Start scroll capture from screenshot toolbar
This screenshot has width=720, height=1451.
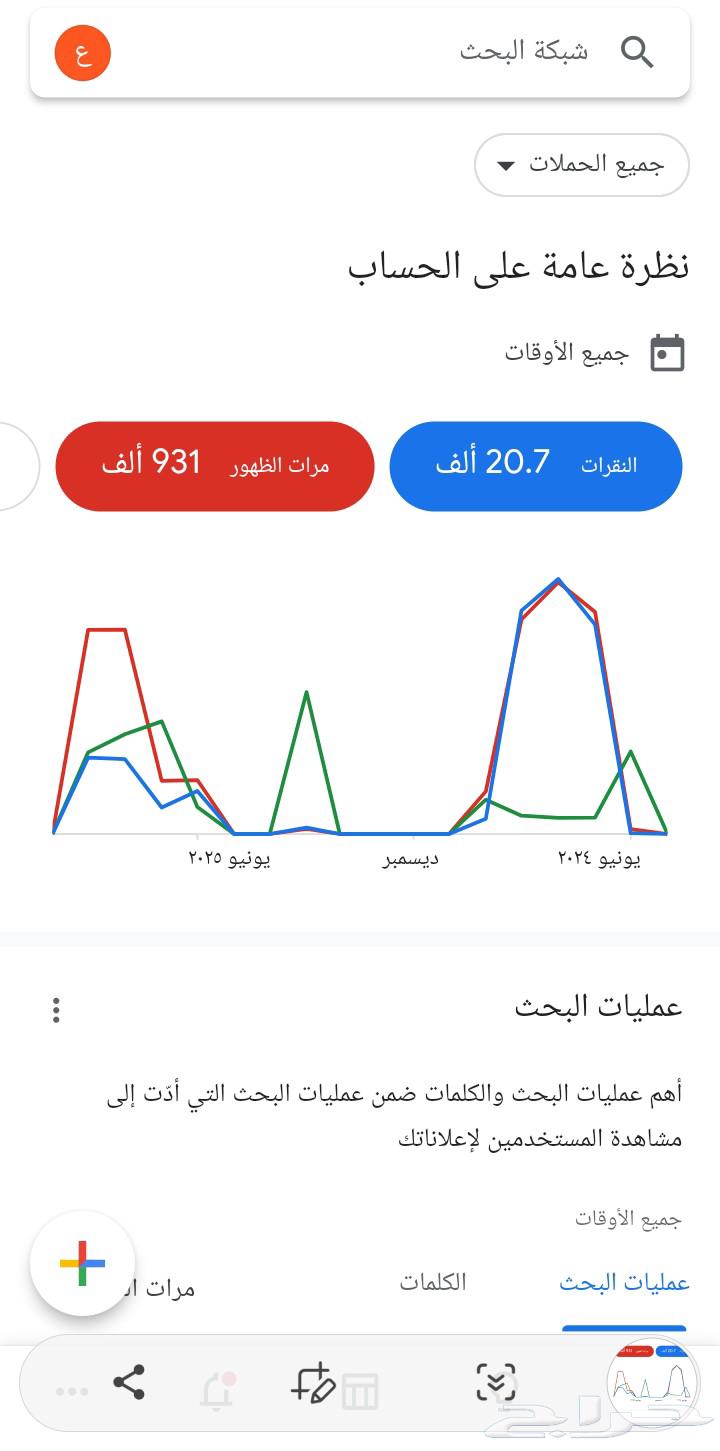[496, 1383]
